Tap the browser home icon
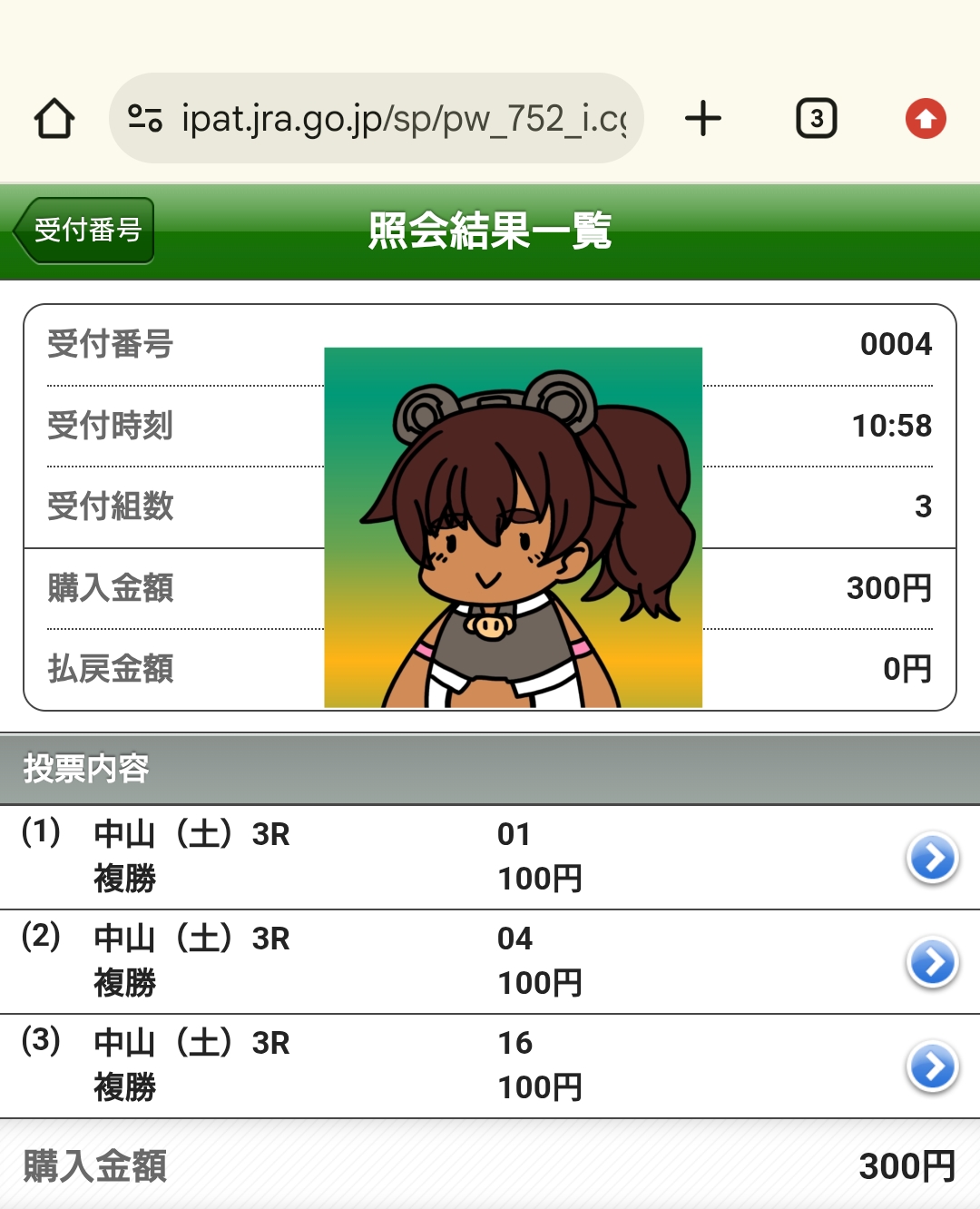980x1209 pixels. pyautogui.click(x=54, y=119)
